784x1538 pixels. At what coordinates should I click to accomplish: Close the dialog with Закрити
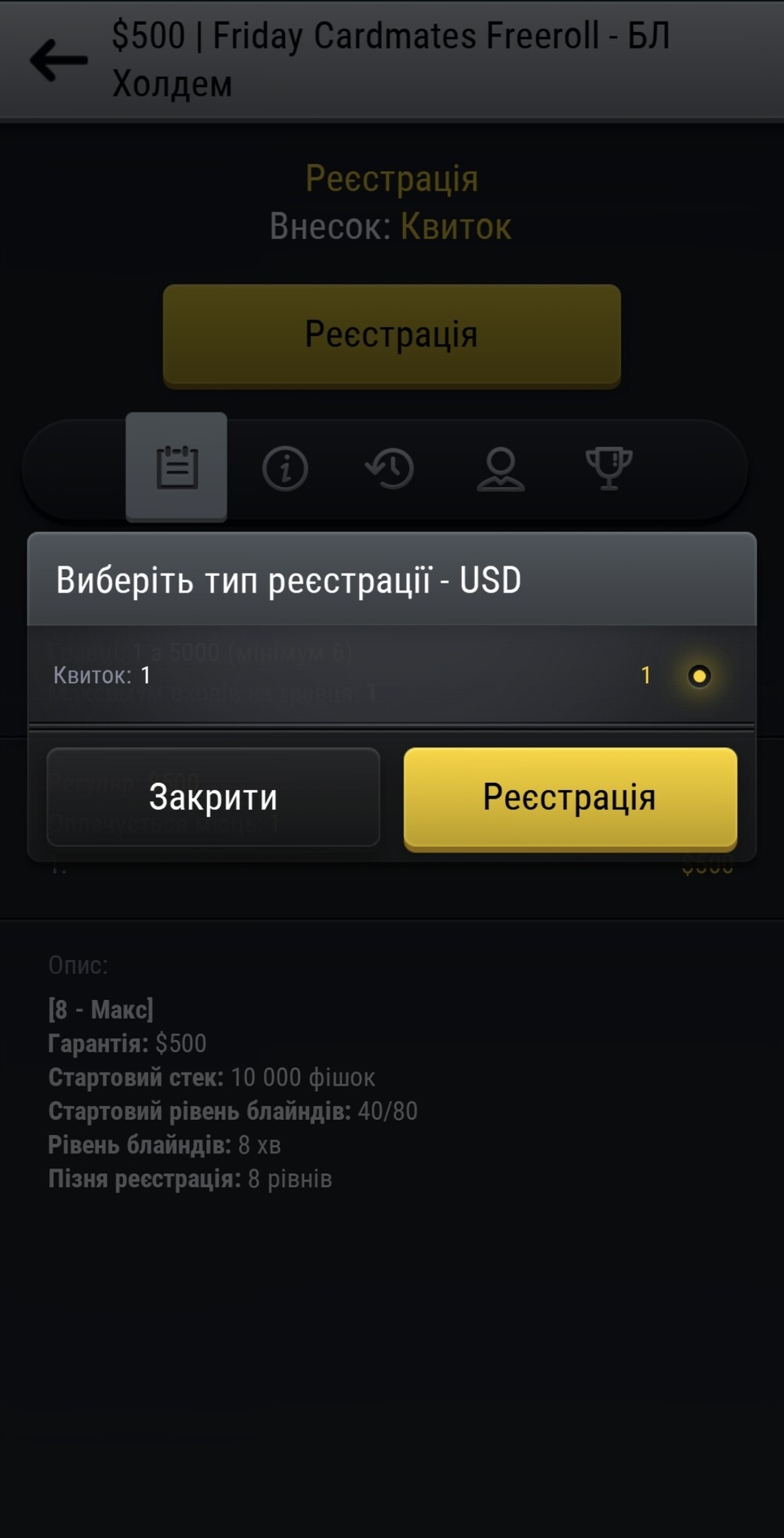click(213, 797)
